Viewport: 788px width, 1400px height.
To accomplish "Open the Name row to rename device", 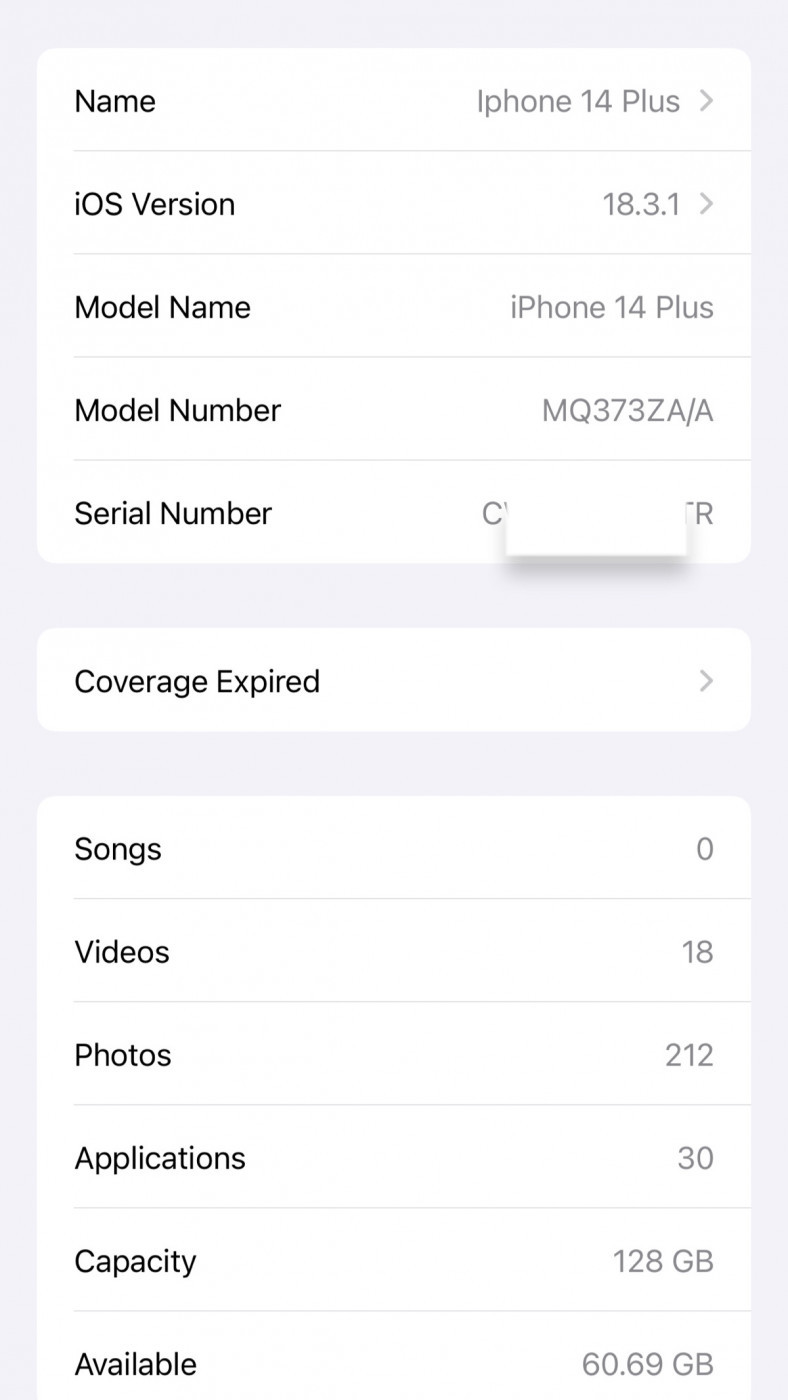I will point(394,100).
